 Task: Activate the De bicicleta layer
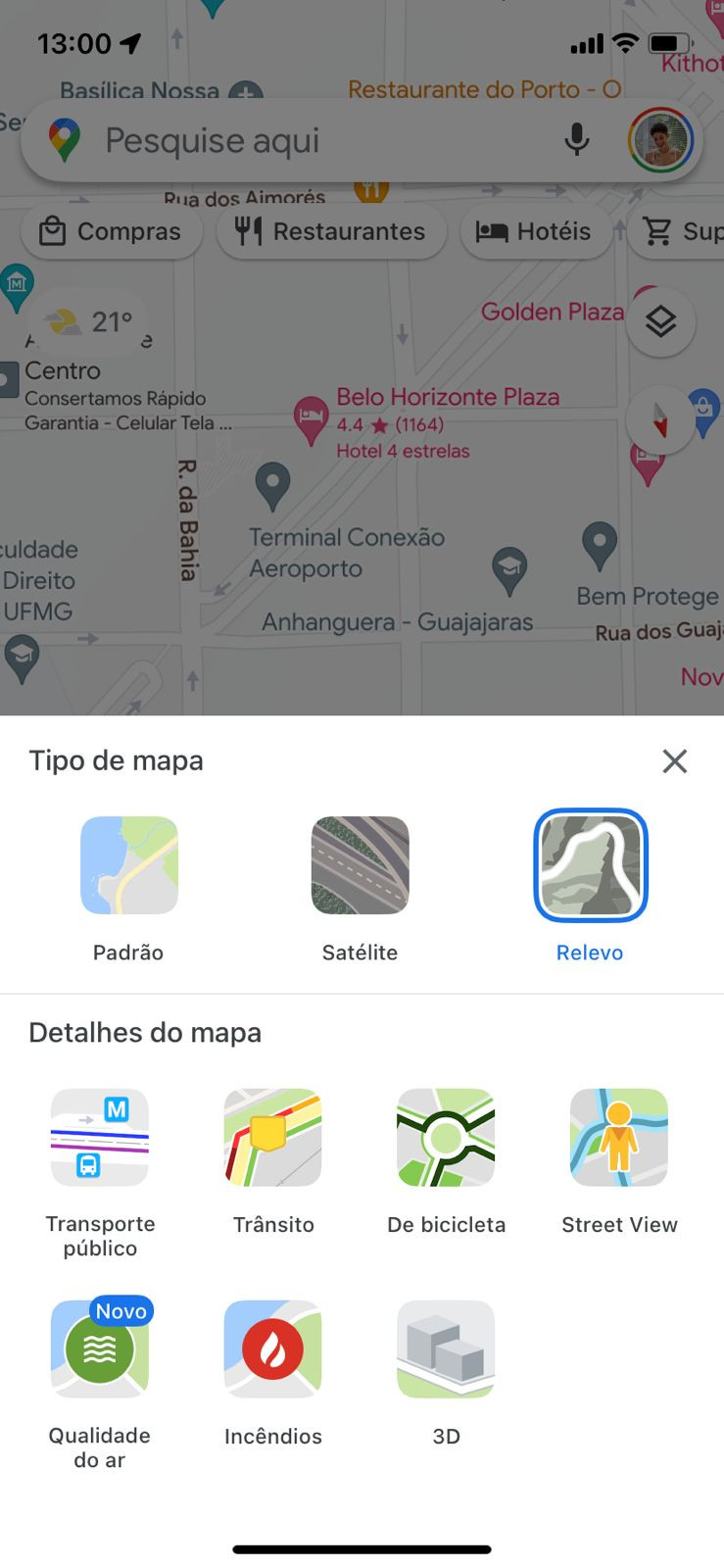tap(446, 1137)
